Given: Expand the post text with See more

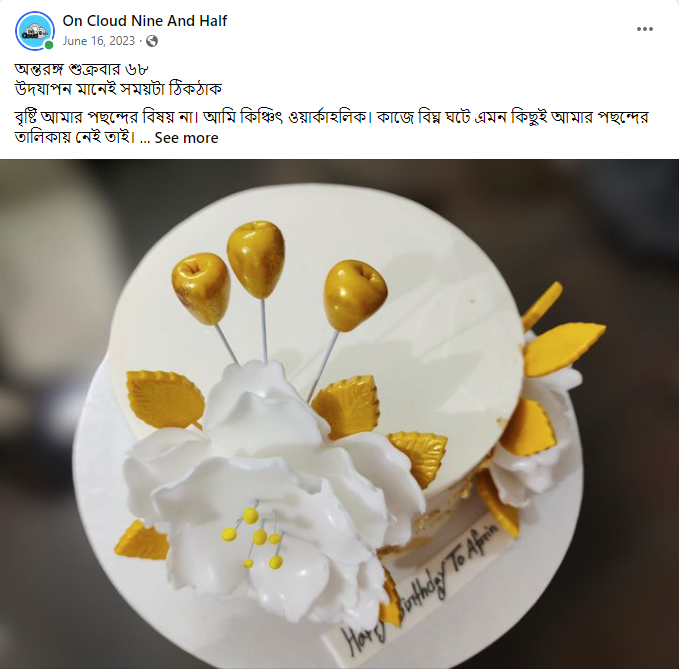Looking at the screenshot, I should pyautogui.click(x=186, y=138).
